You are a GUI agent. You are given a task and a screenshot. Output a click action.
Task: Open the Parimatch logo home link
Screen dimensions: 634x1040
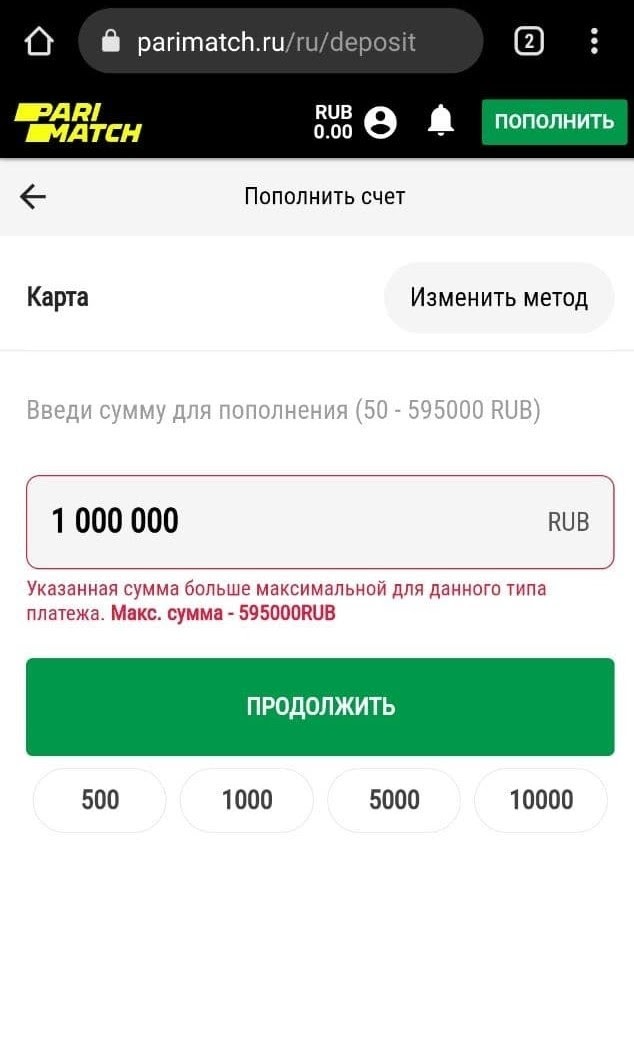click(x=78, y=122)
